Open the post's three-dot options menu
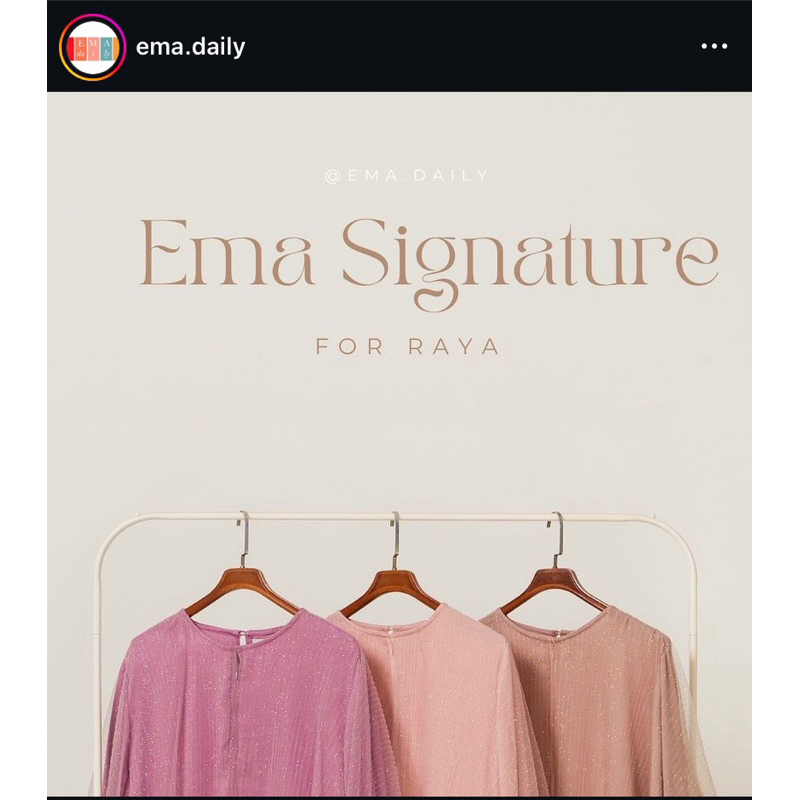 714,47
